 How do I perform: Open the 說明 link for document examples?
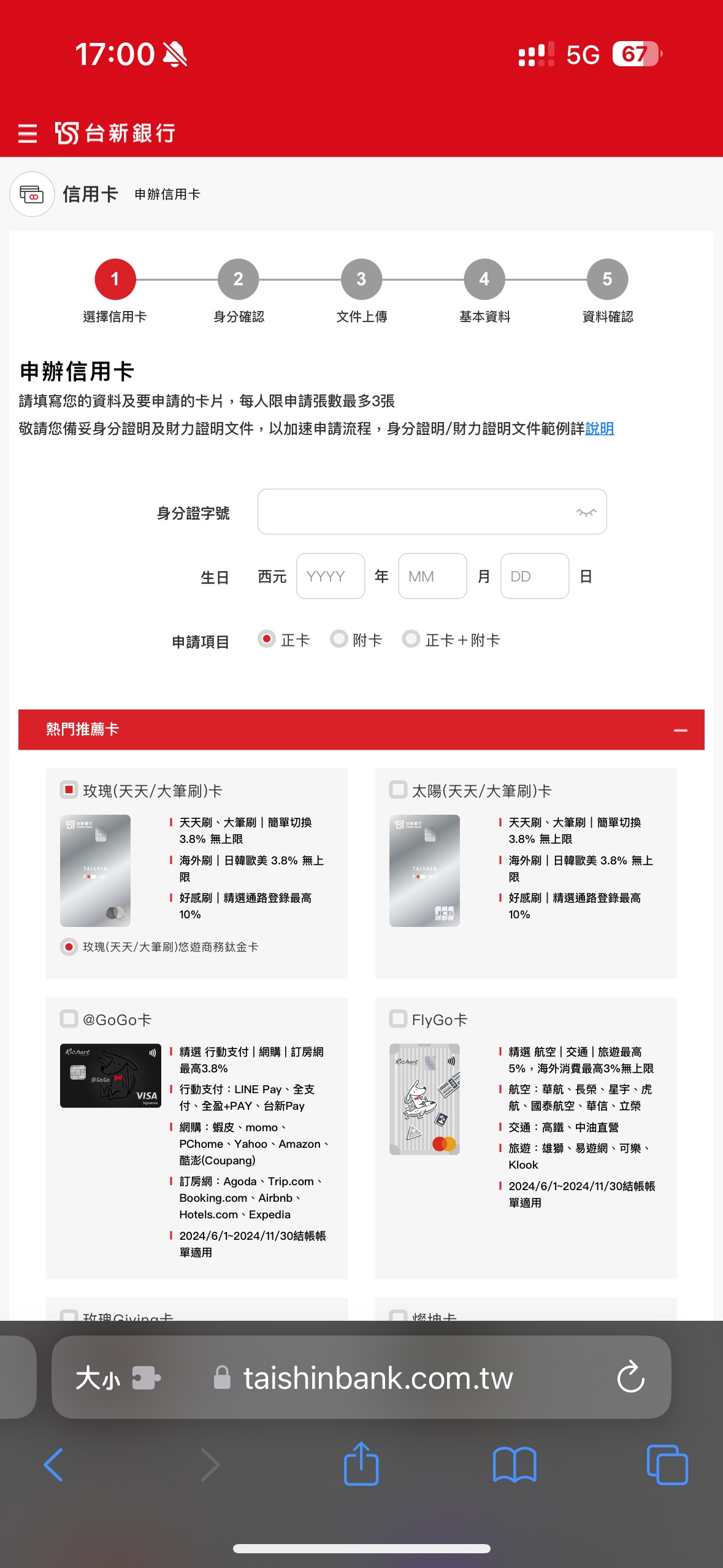599,429
